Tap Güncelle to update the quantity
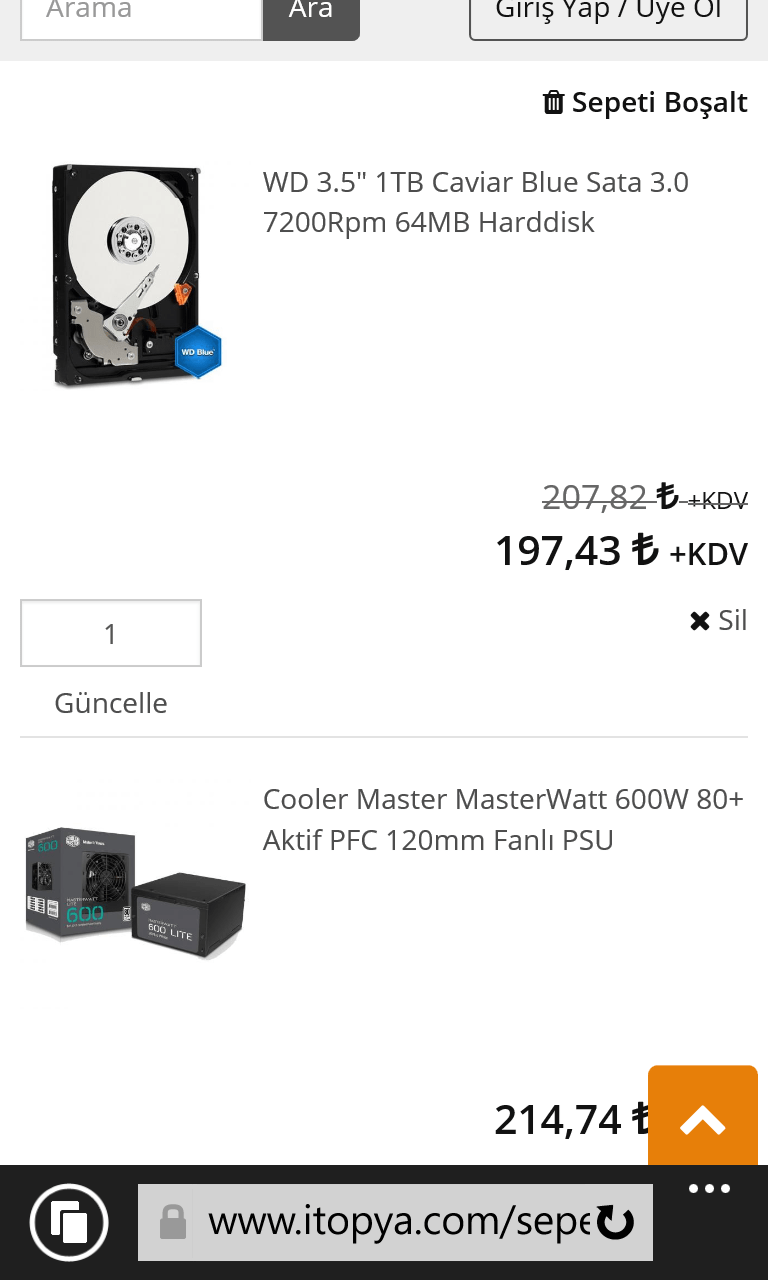This screenshot has width=768, height=1280. [111, 703]
